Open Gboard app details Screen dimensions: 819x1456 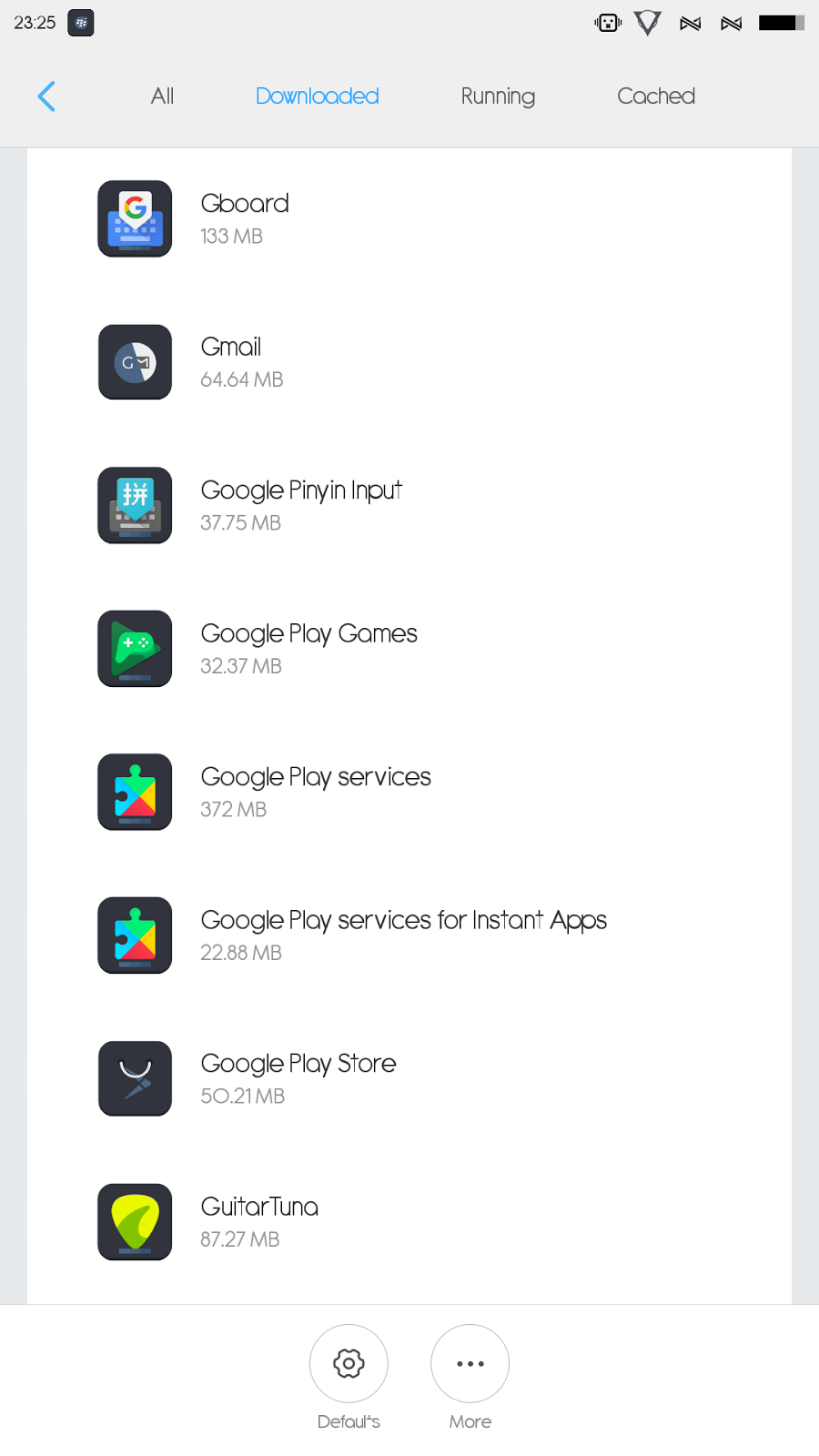click(409, 219)
